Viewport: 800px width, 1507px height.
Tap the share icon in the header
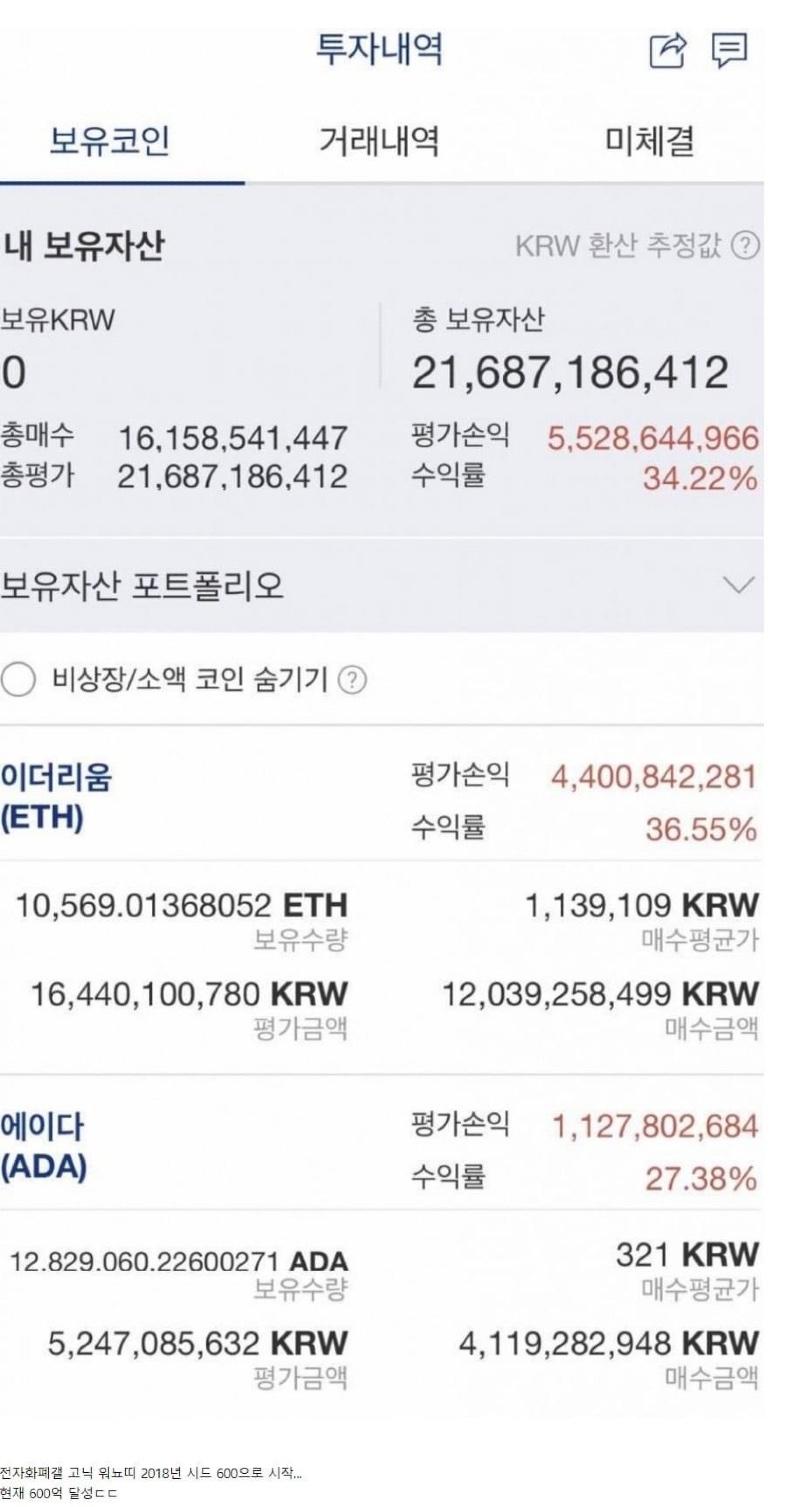tap(668, 50)
